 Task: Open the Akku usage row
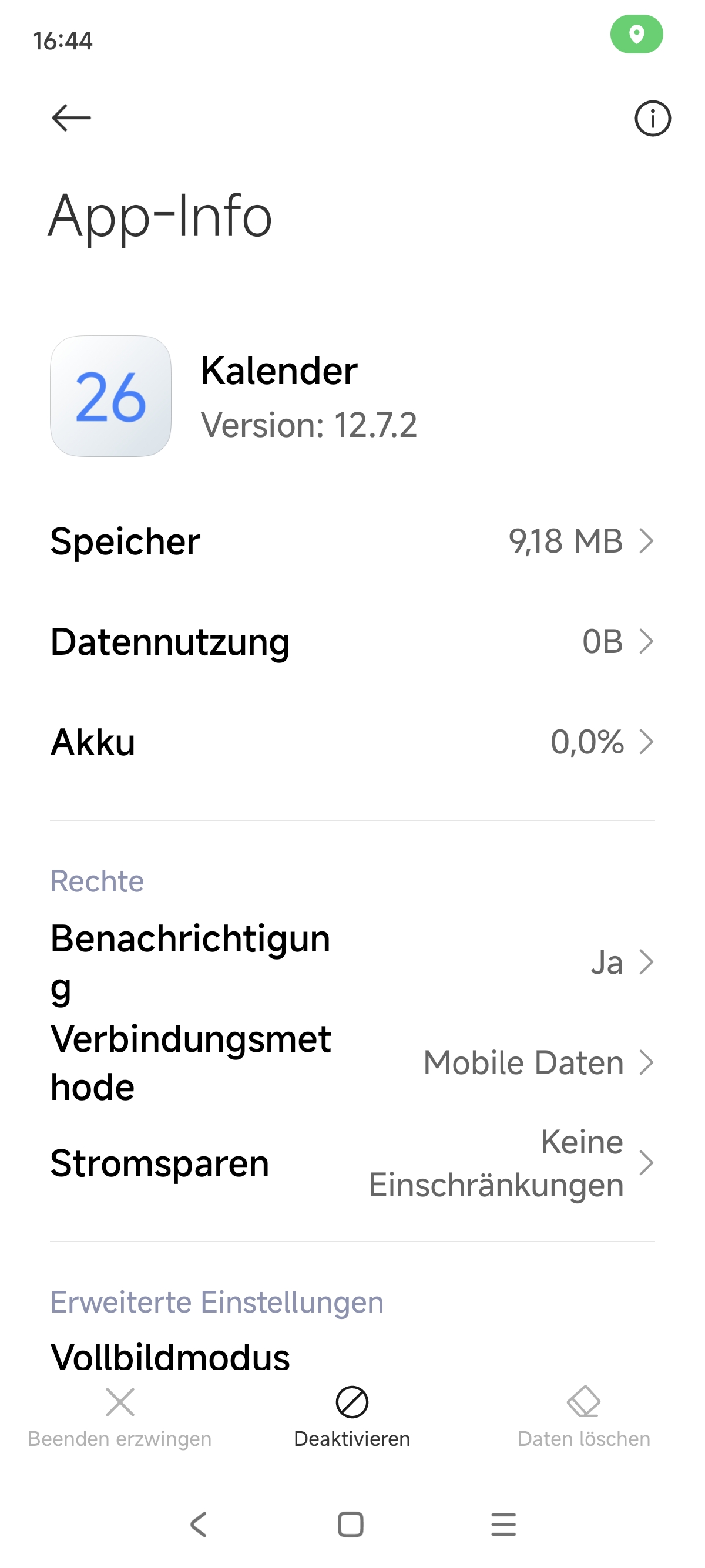[x=352, y=742]
